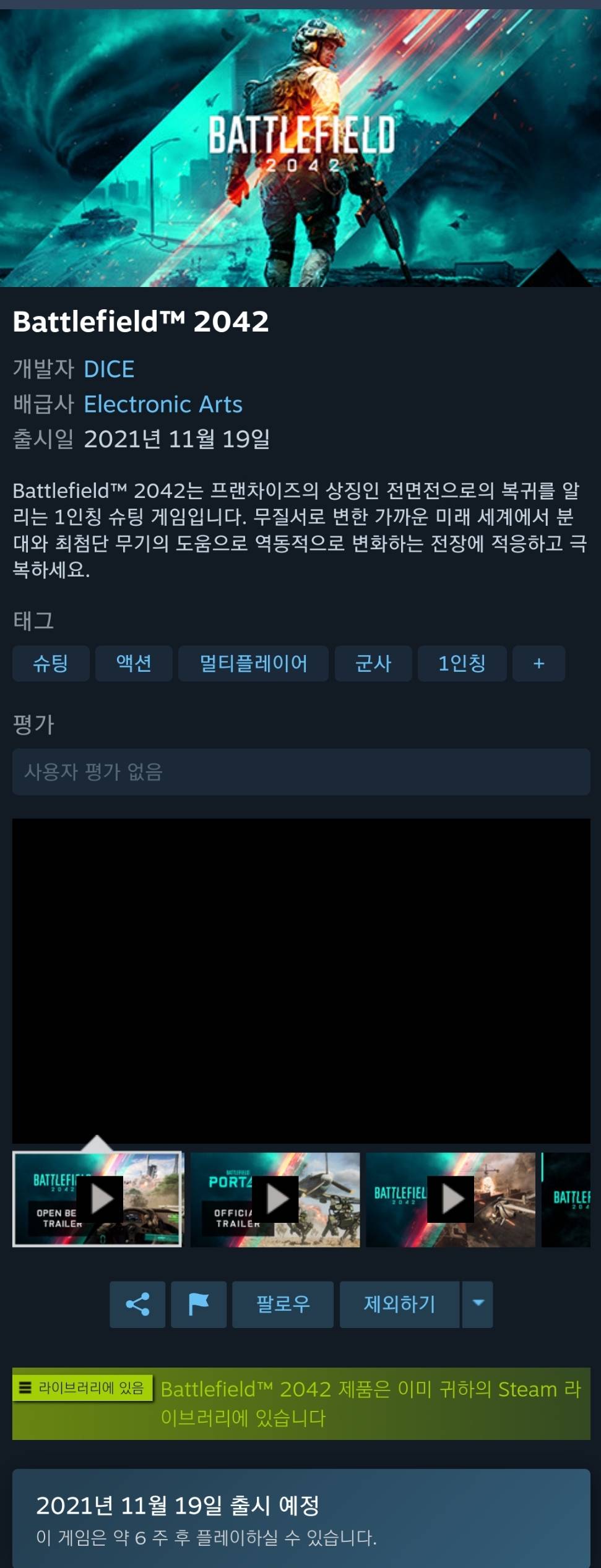Tap 제외하기 to ignore this game
The height and width of the screenshot is (1568, 601).
tap(399, 1305)
